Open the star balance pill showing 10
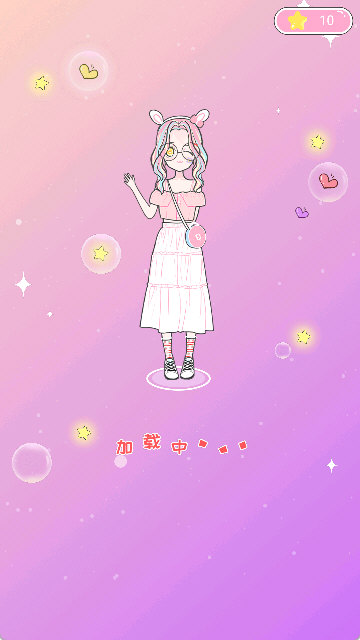This screenshot has height=640, width=360. (x=313, y=21)
